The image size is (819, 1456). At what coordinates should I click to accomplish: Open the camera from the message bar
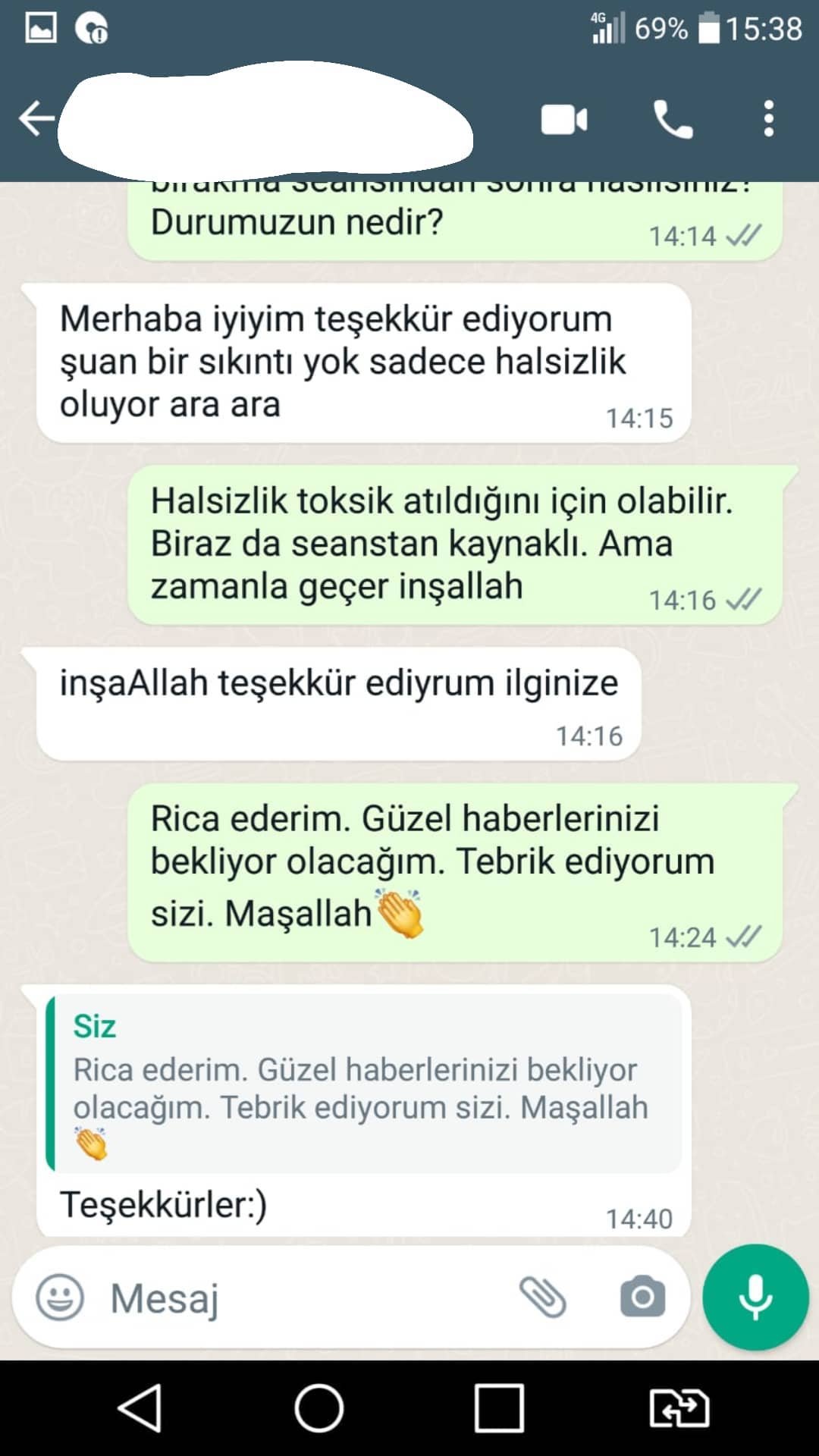642,1297
